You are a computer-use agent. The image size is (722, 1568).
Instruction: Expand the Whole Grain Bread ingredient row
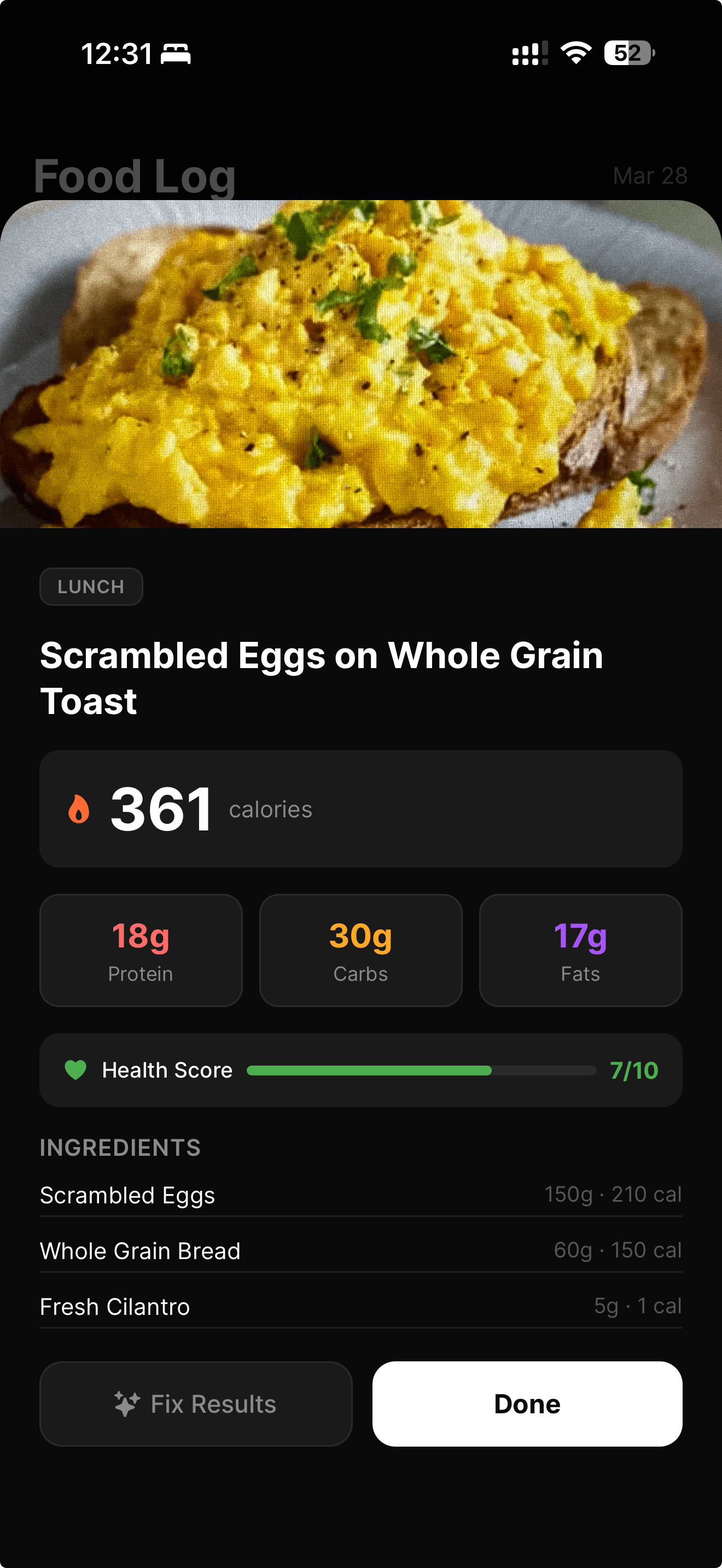point(361,1250)
